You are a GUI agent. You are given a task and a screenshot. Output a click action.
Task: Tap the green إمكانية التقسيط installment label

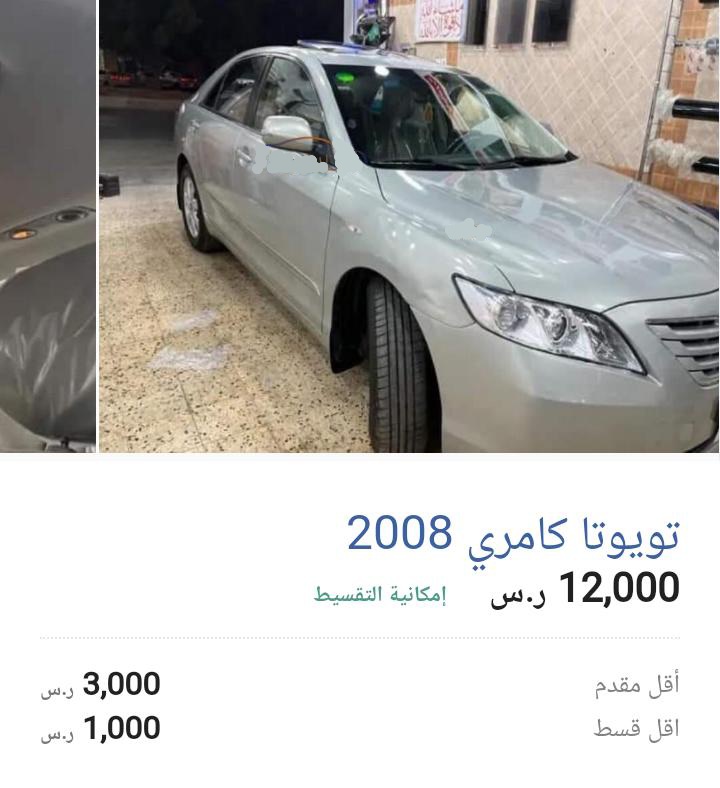click(380, 595)
